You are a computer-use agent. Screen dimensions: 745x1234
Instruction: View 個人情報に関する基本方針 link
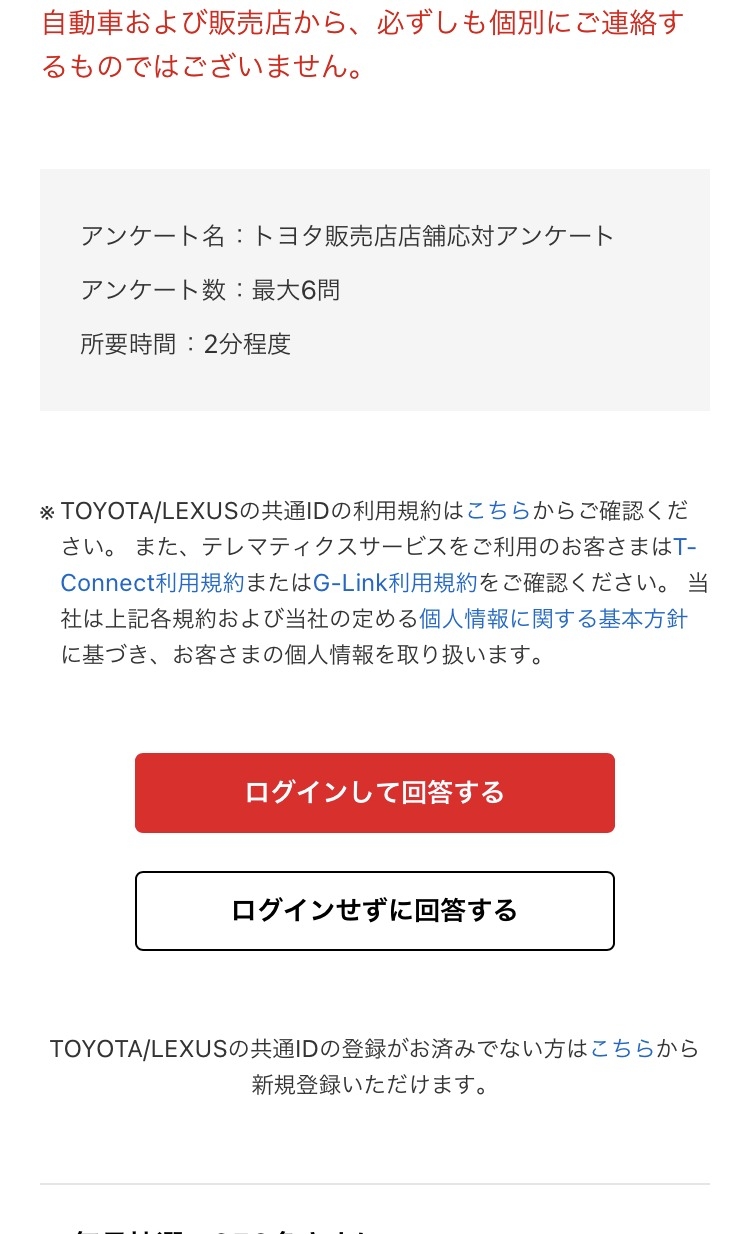[553, 619]
